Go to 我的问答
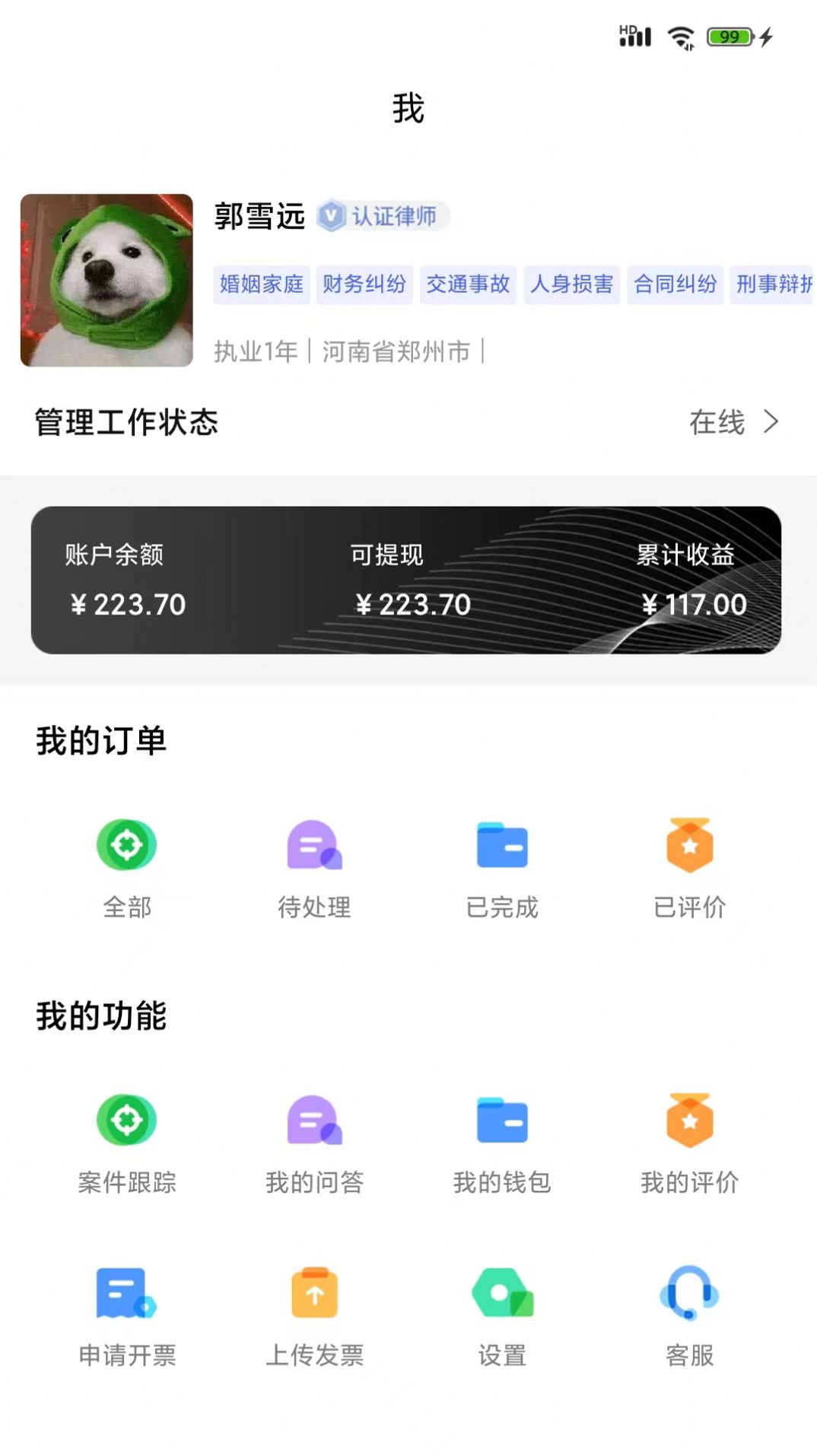817x1456 pixels. click(x=314, y=1143)
